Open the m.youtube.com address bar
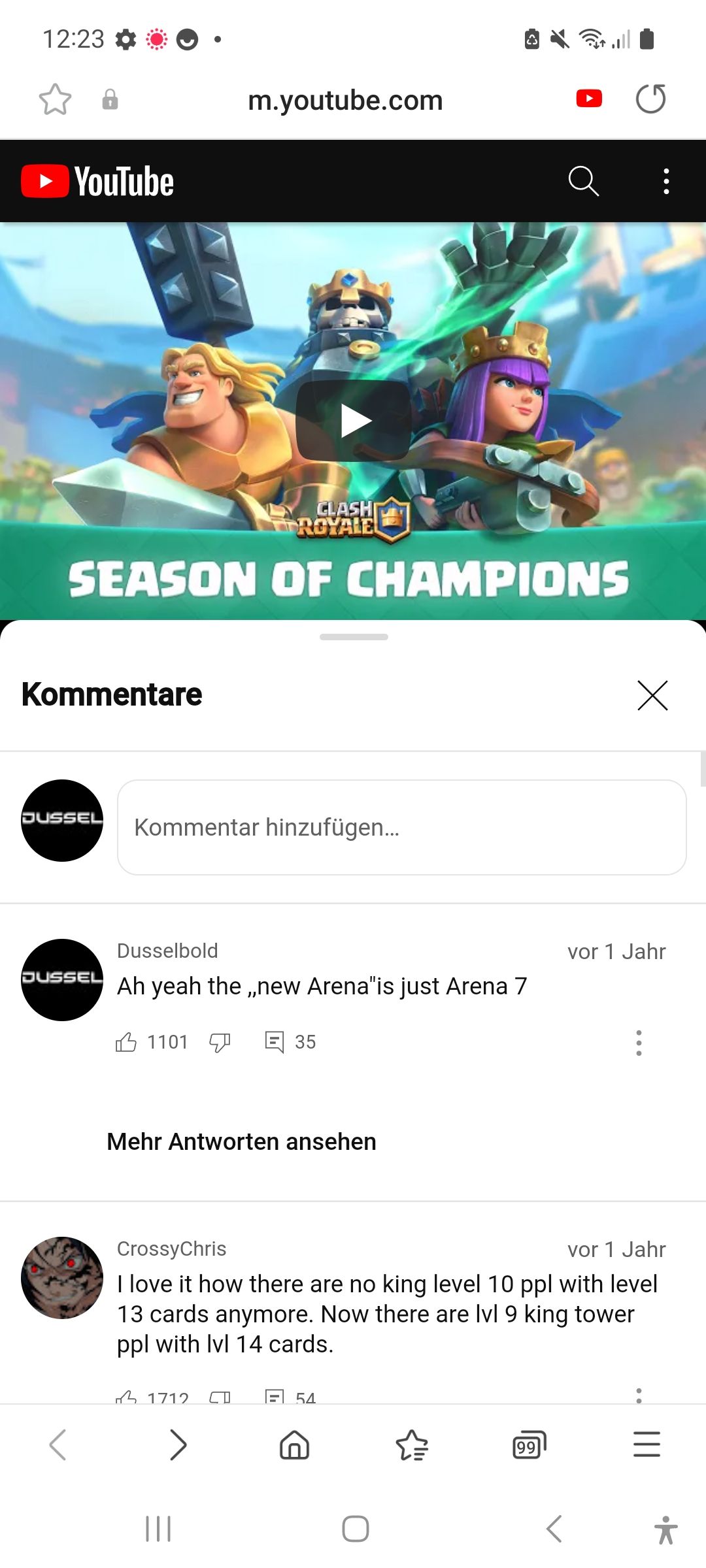 pos(345,101)
